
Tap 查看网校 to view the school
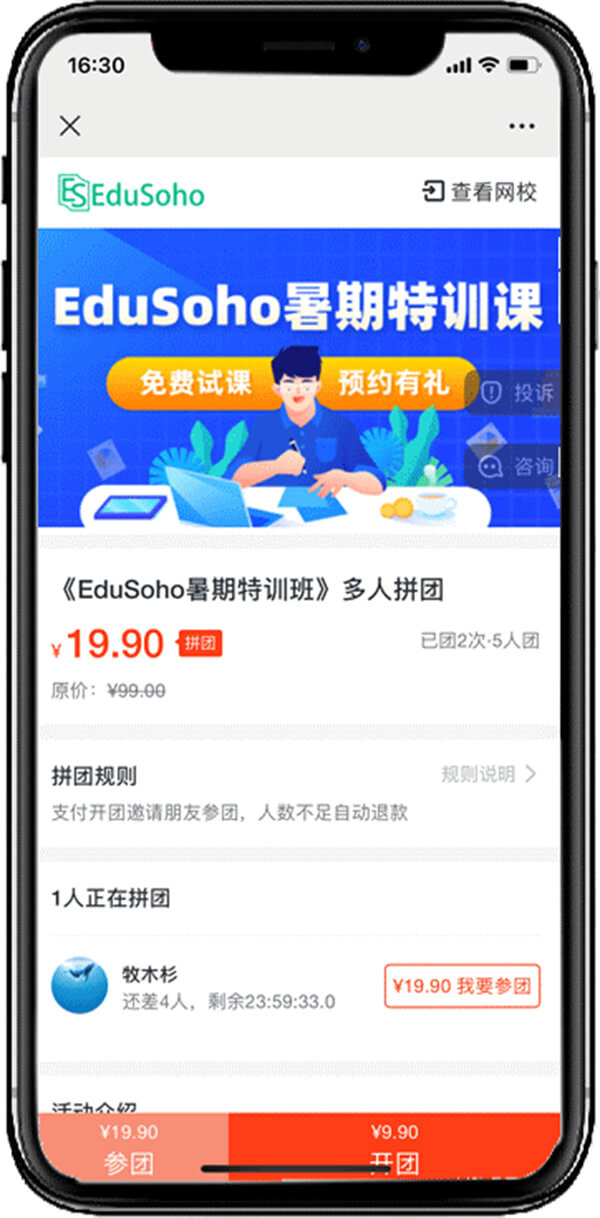tap(480, 192)
